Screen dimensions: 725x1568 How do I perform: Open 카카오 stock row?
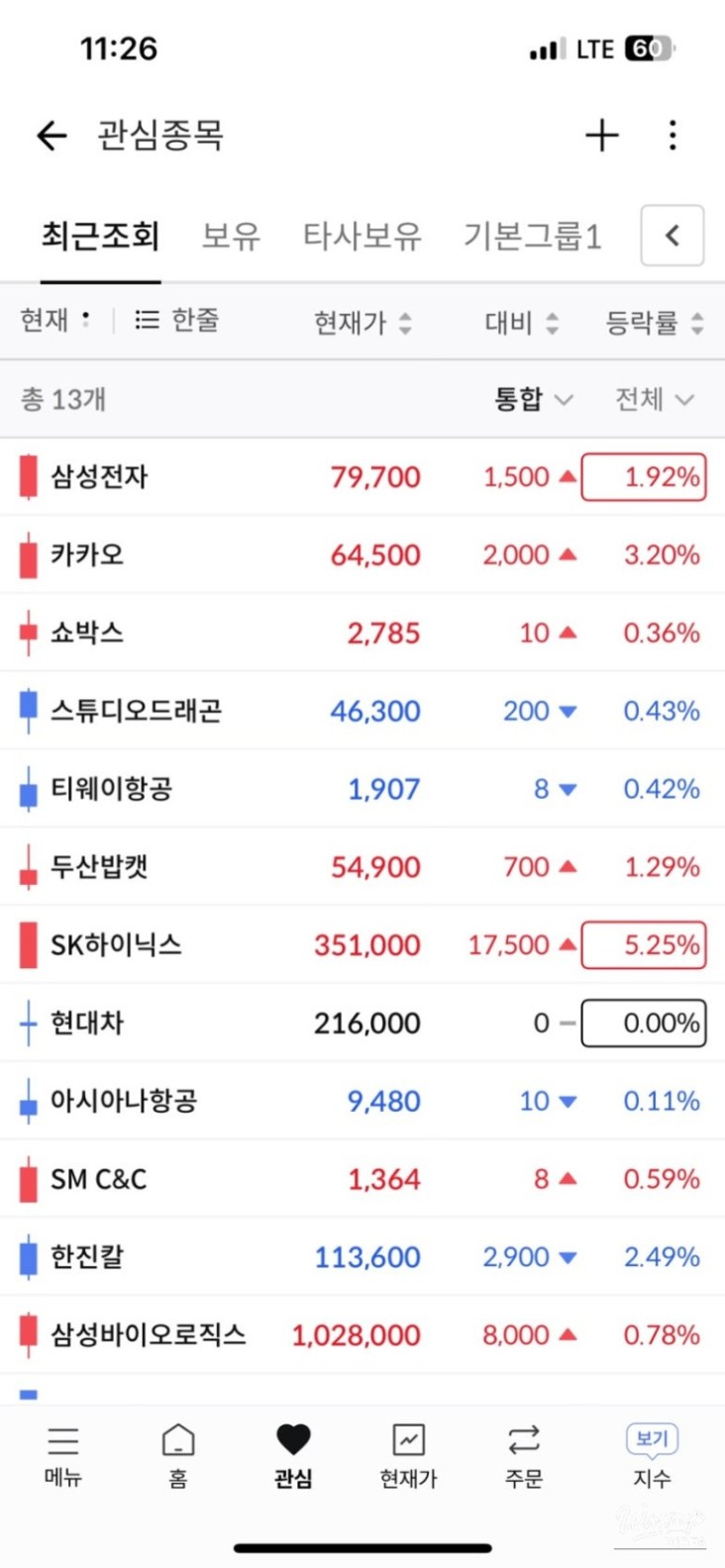[87, 554]
